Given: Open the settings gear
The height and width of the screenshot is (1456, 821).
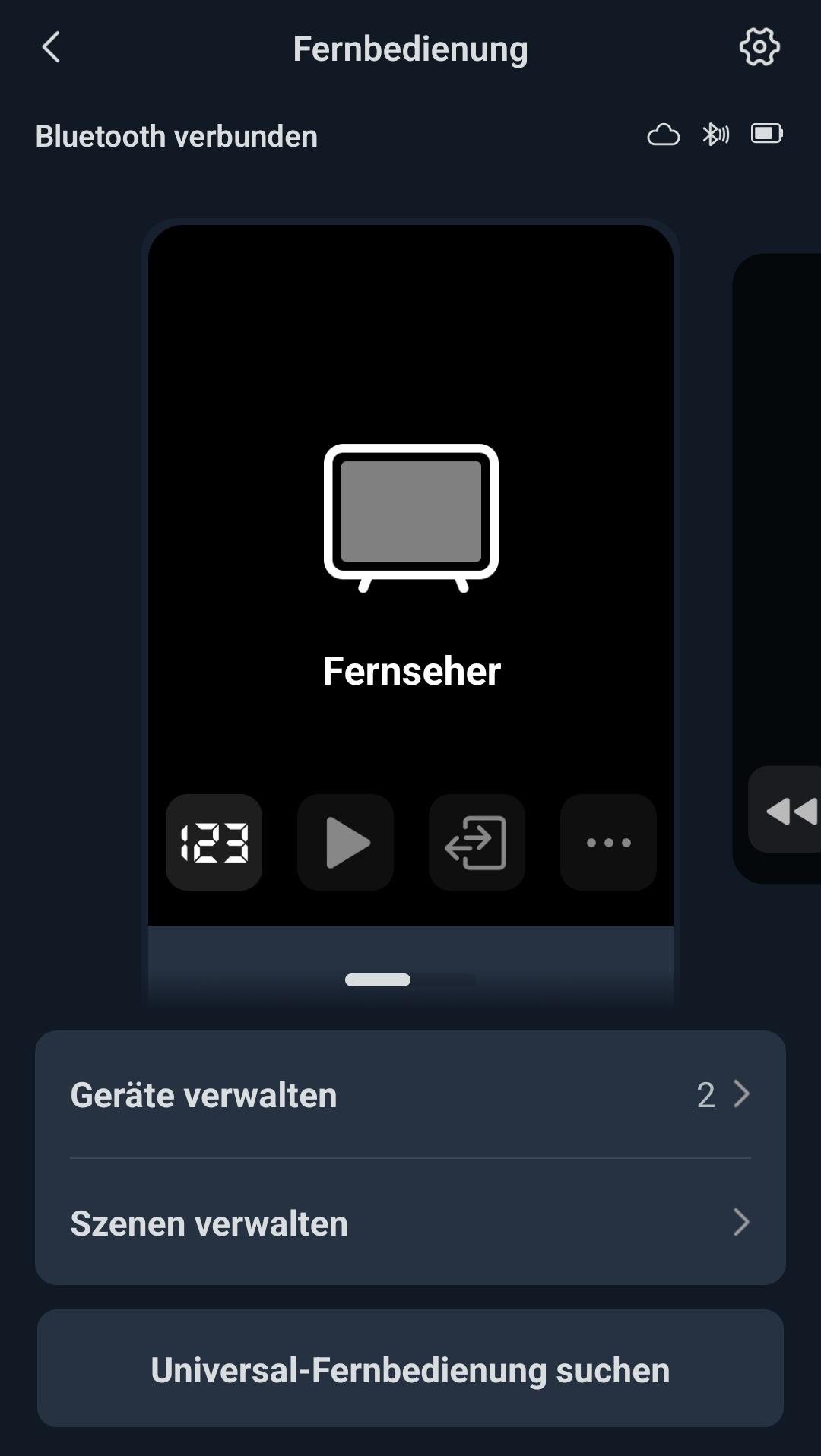Looking at the screenshot, I should [759, 48].
